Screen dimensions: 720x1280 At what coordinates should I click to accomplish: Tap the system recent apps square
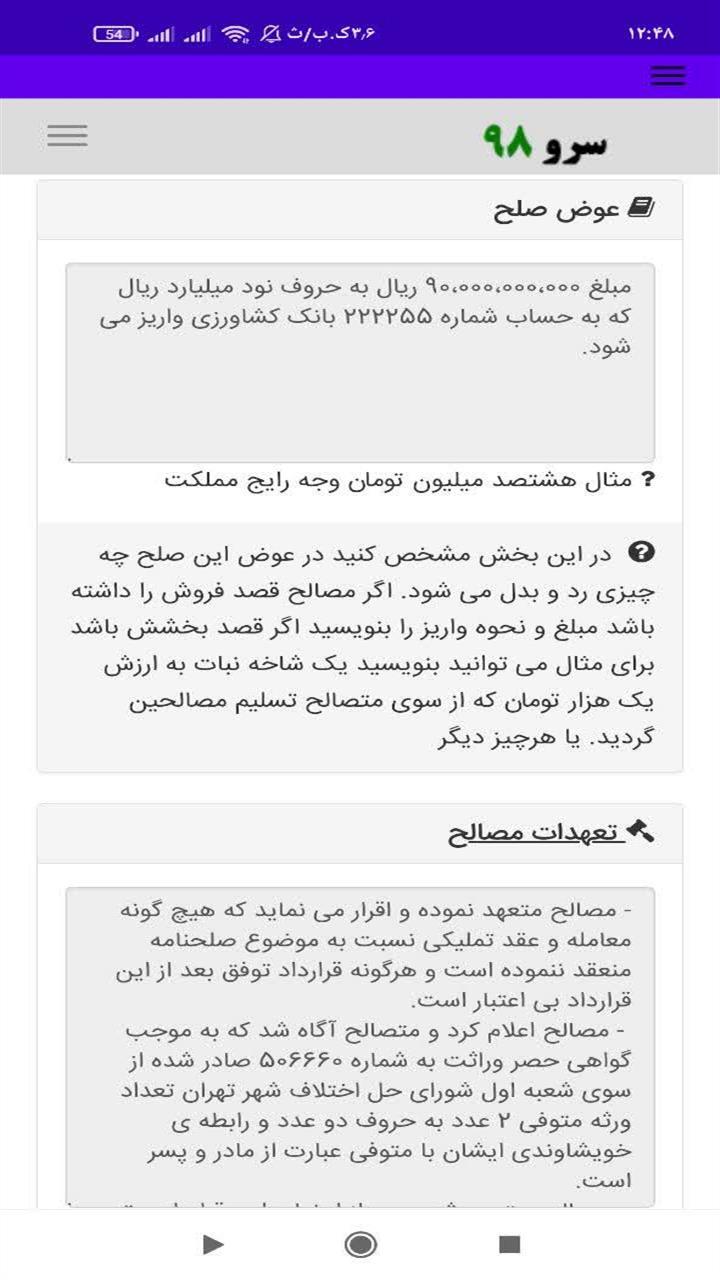point(510,1244)
